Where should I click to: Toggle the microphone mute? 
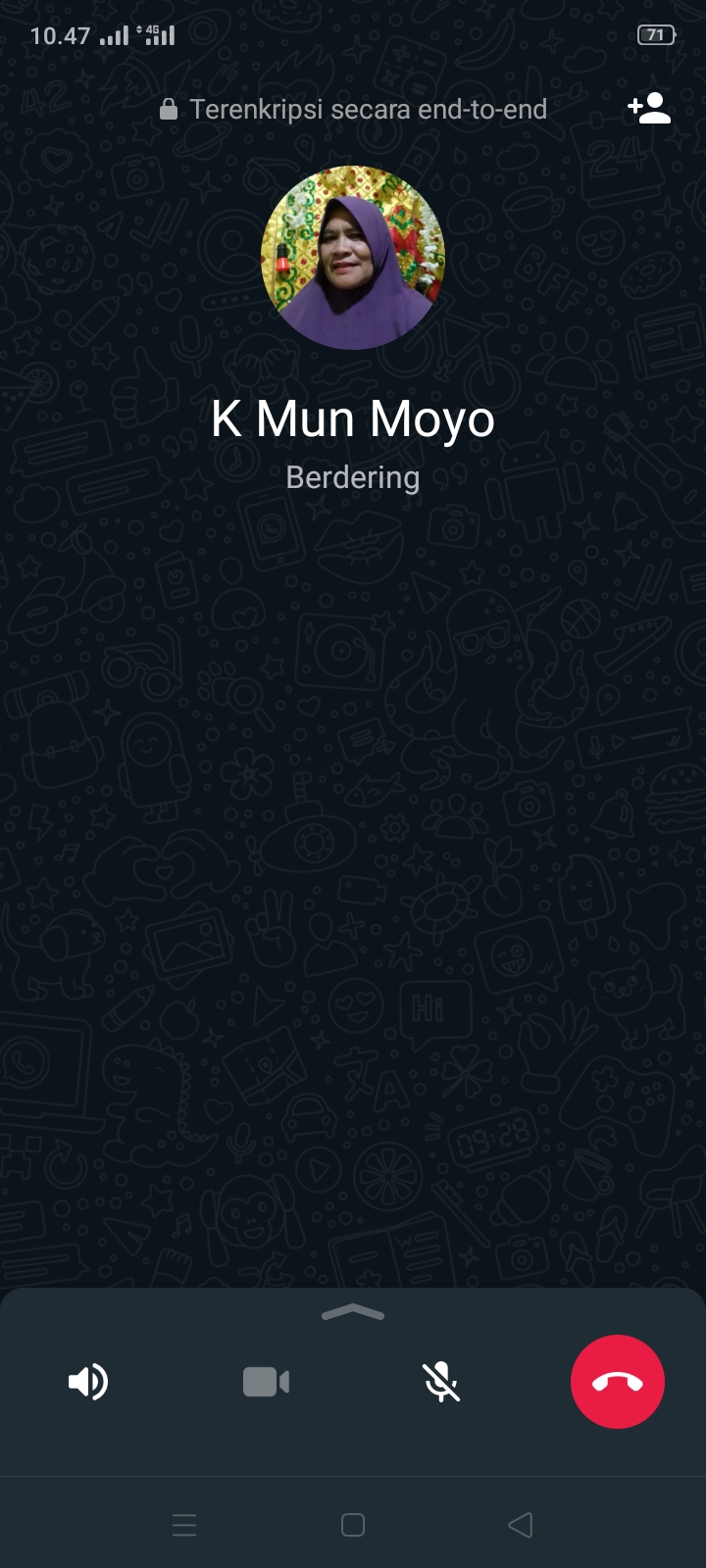[441, 1382]
